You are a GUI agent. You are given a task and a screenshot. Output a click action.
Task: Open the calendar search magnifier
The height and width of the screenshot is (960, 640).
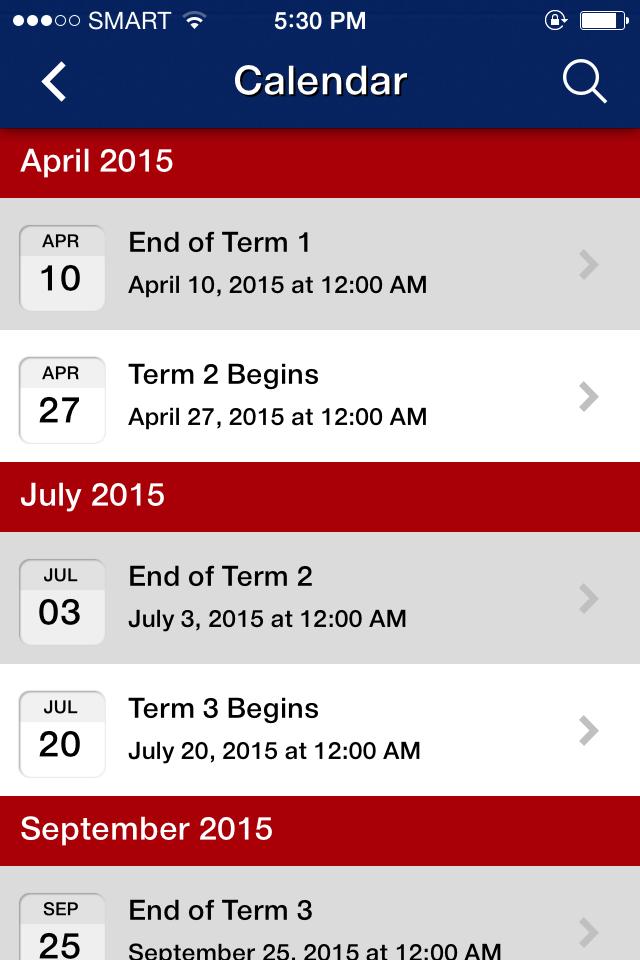584,82
